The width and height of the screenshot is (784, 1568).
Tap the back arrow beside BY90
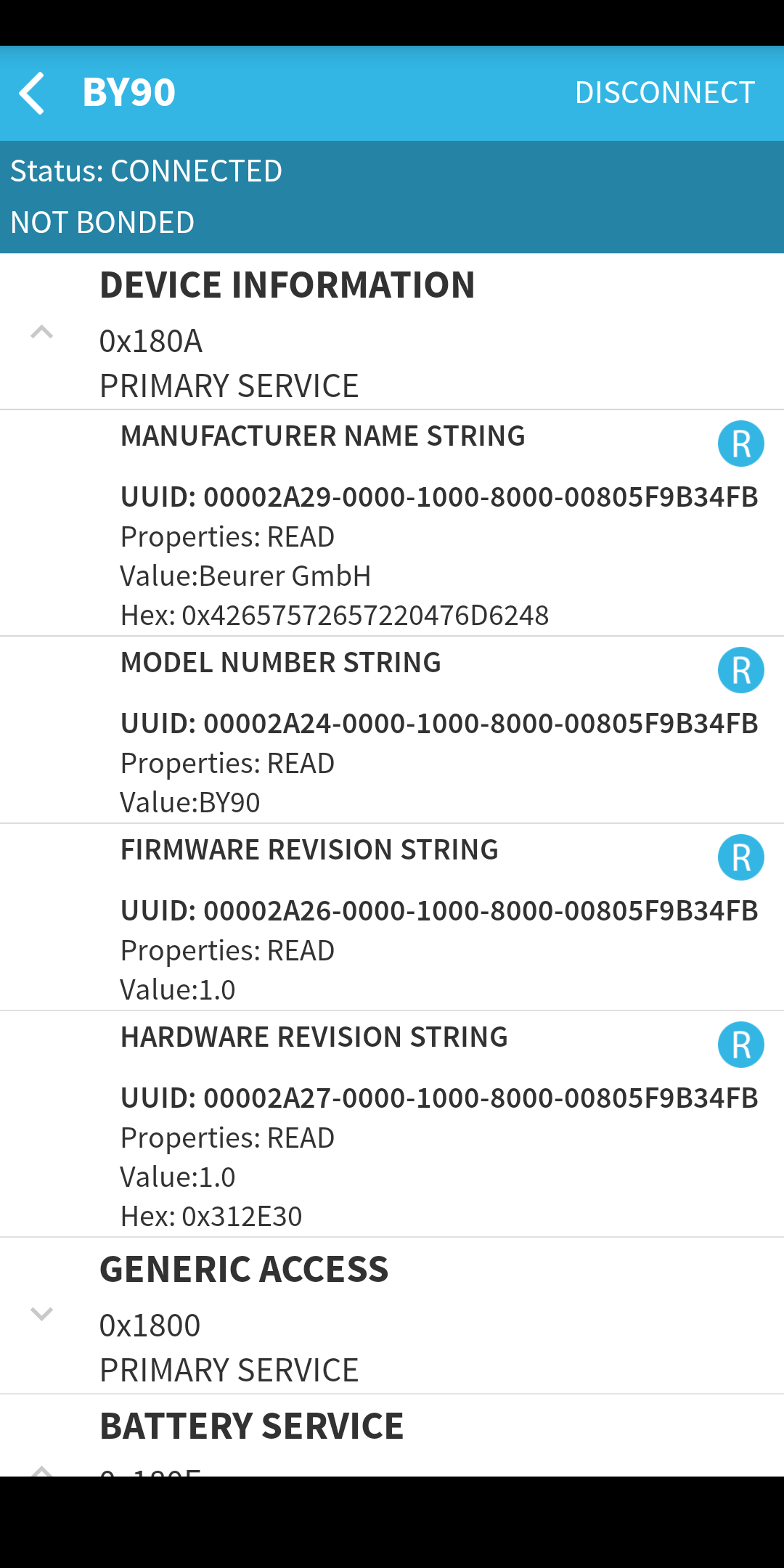point(33,93)
